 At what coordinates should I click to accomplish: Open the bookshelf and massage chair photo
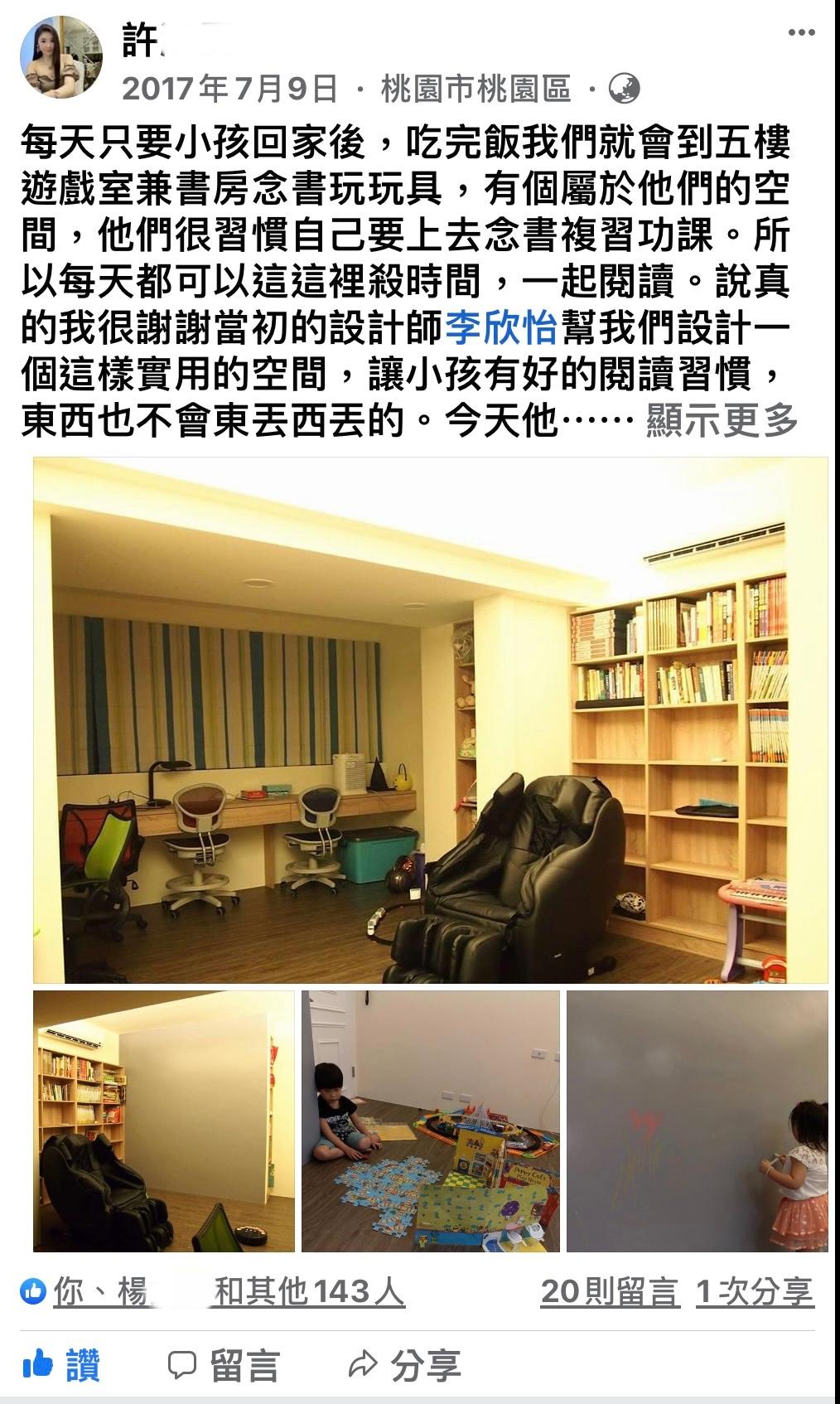(x=164, y=1121)
